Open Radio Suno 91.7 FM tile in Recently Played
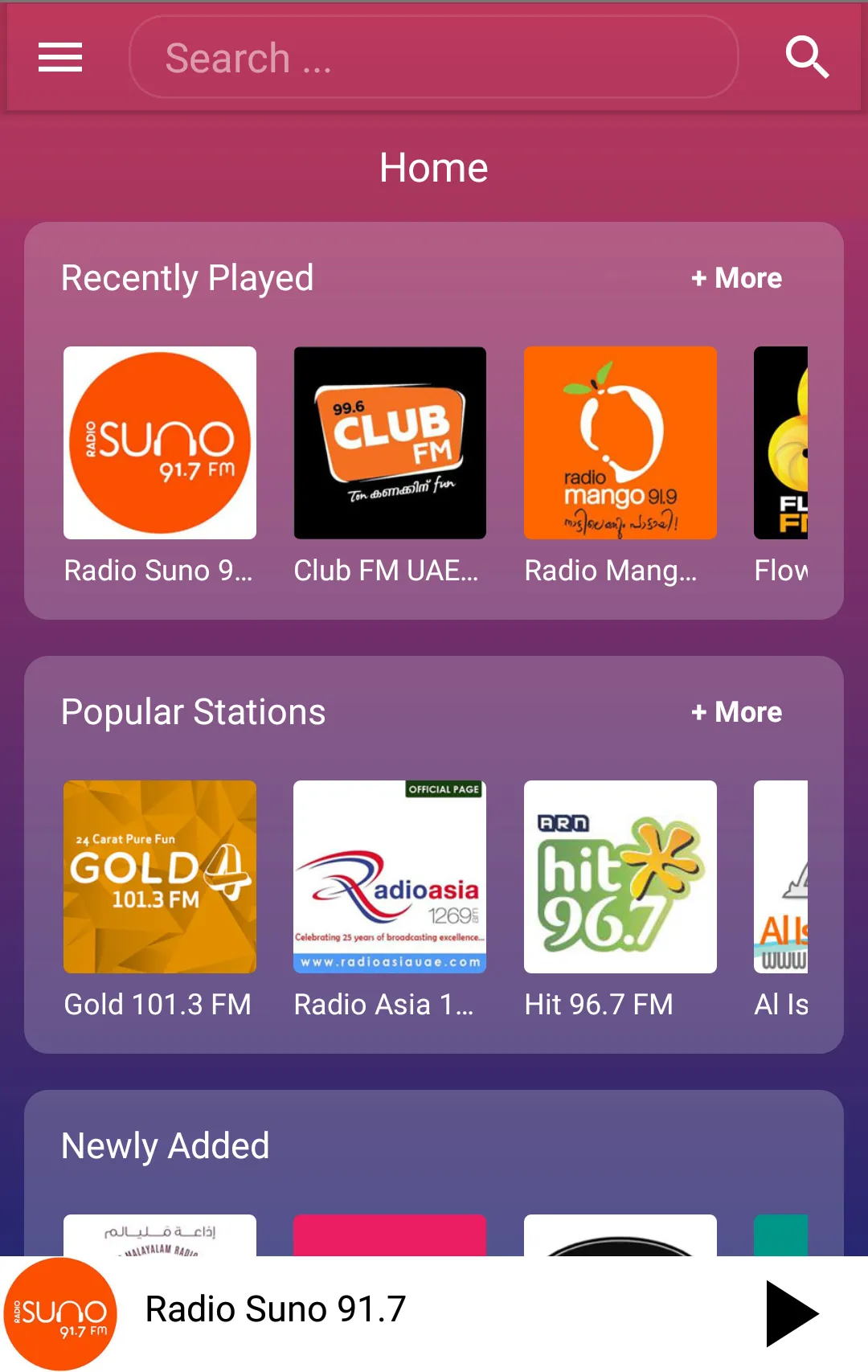This screenshot has width=868, height=1372. [160, 443]
